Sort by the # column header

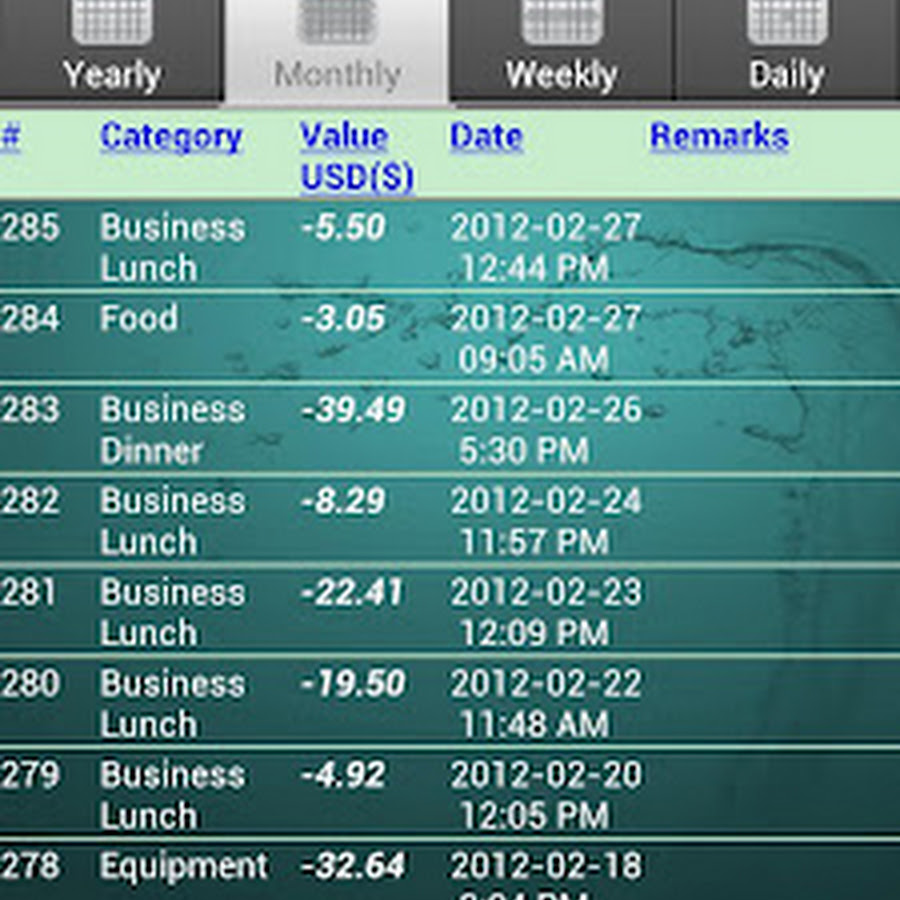tap(10, 137)
